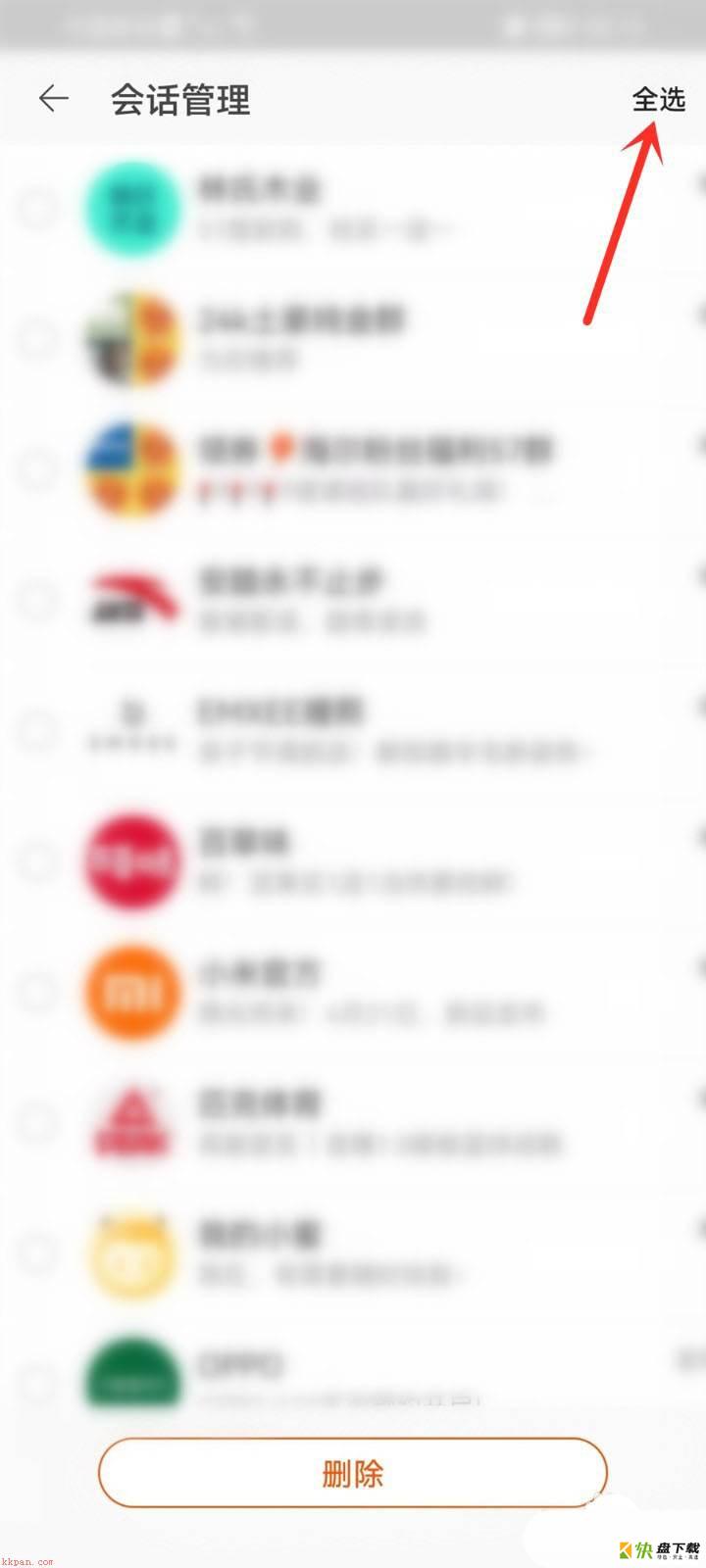
Task: Go back from 会话管理
Action: [x=53, y=98]
